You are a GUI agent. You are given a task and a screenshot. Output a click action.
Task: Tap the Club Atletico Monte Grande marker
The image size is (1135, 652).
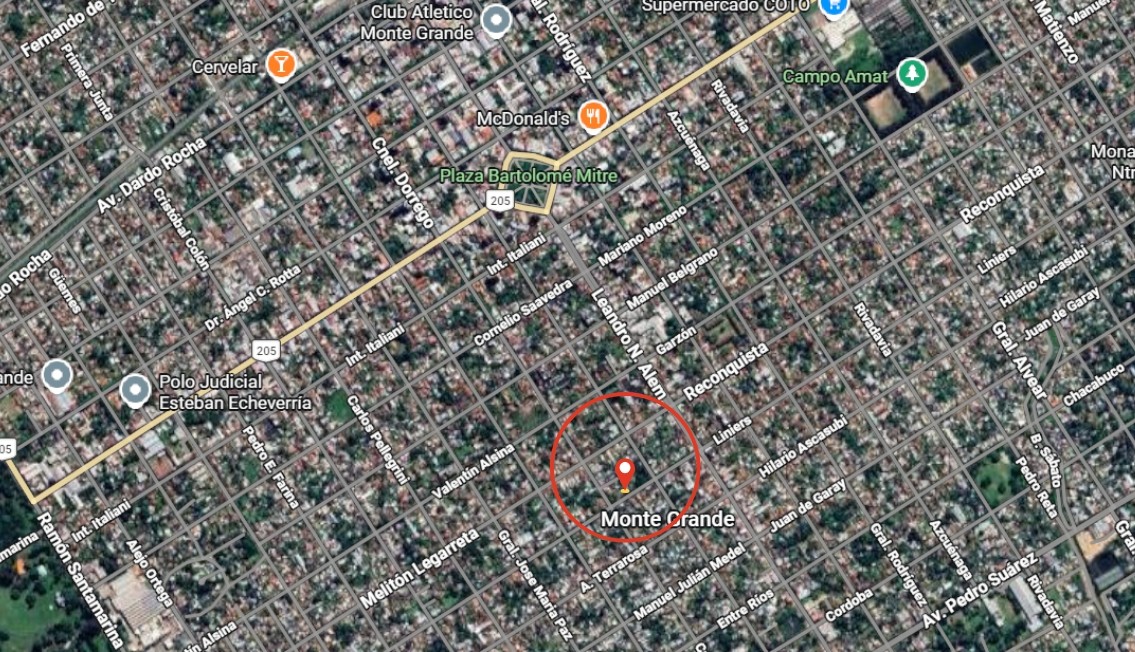pos(496,19)
